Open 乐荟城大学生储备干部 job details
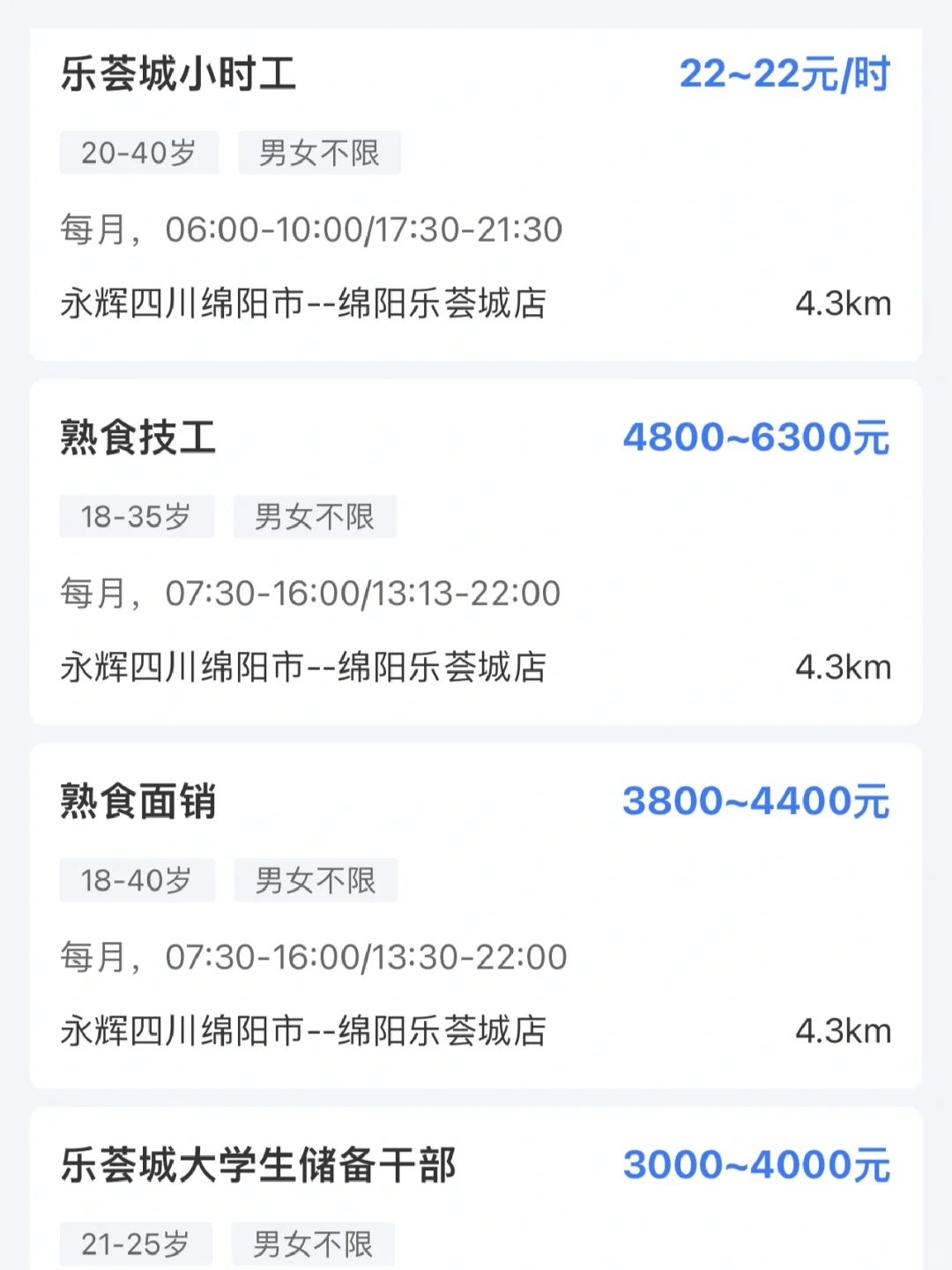The width and height of the screenshot is (952, 1270). (258, 1165)
